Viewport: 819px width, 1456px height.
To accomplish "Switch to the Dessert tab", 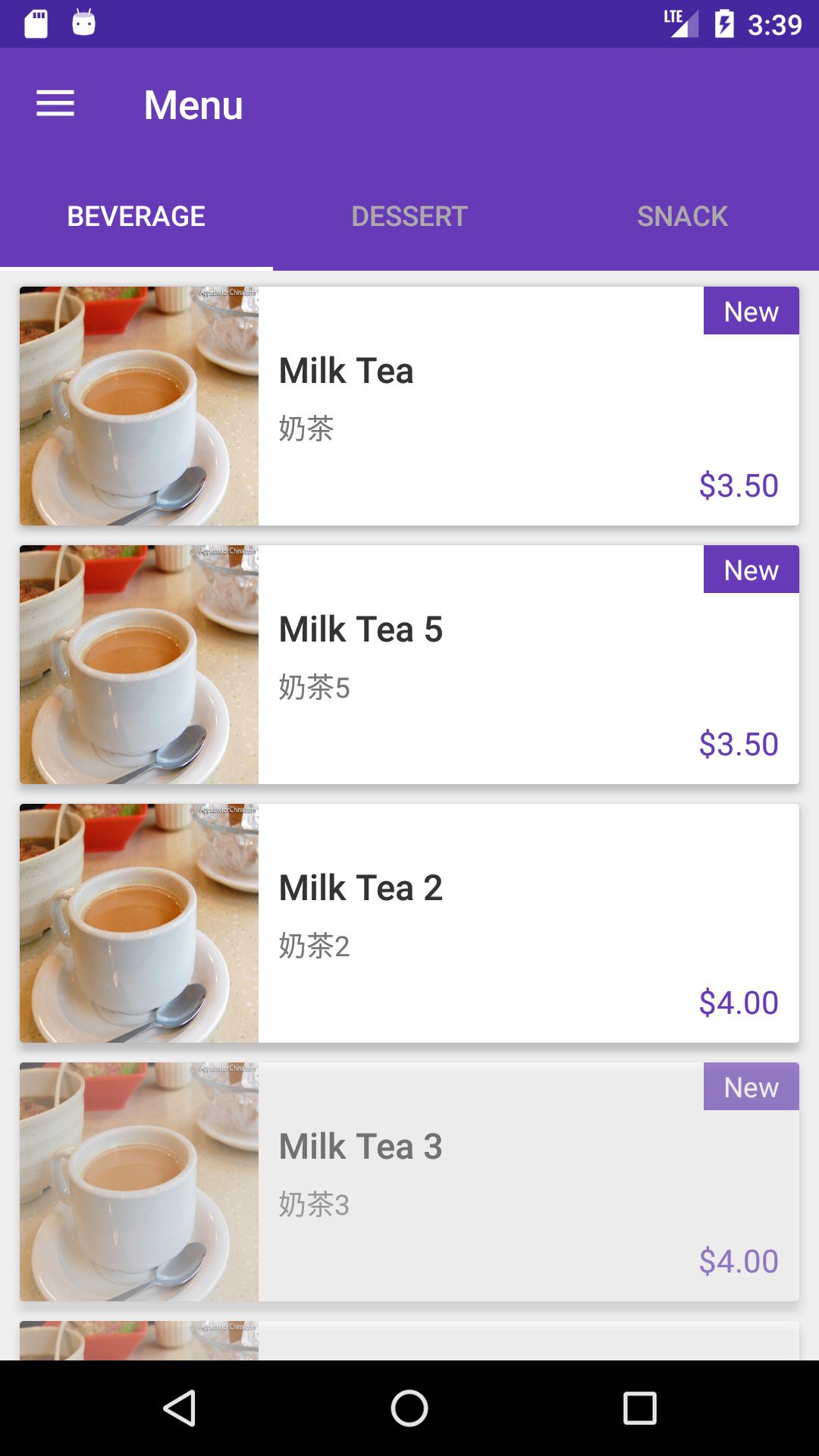I will coord(409,217).
